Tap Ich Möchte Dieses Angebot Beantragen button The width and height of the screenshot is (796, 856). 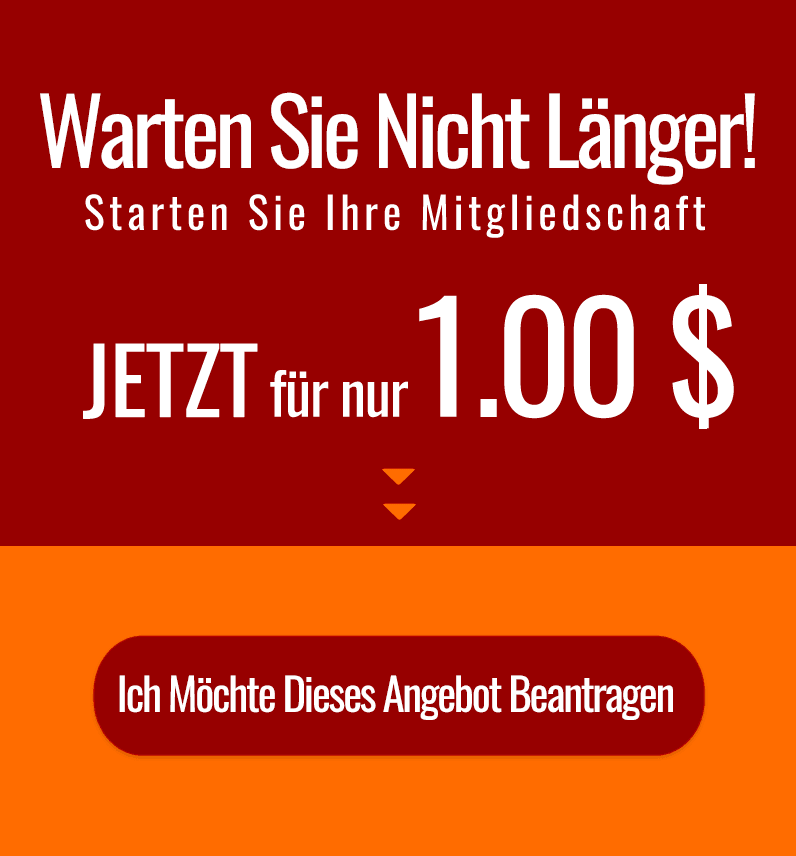click(398, 696)
